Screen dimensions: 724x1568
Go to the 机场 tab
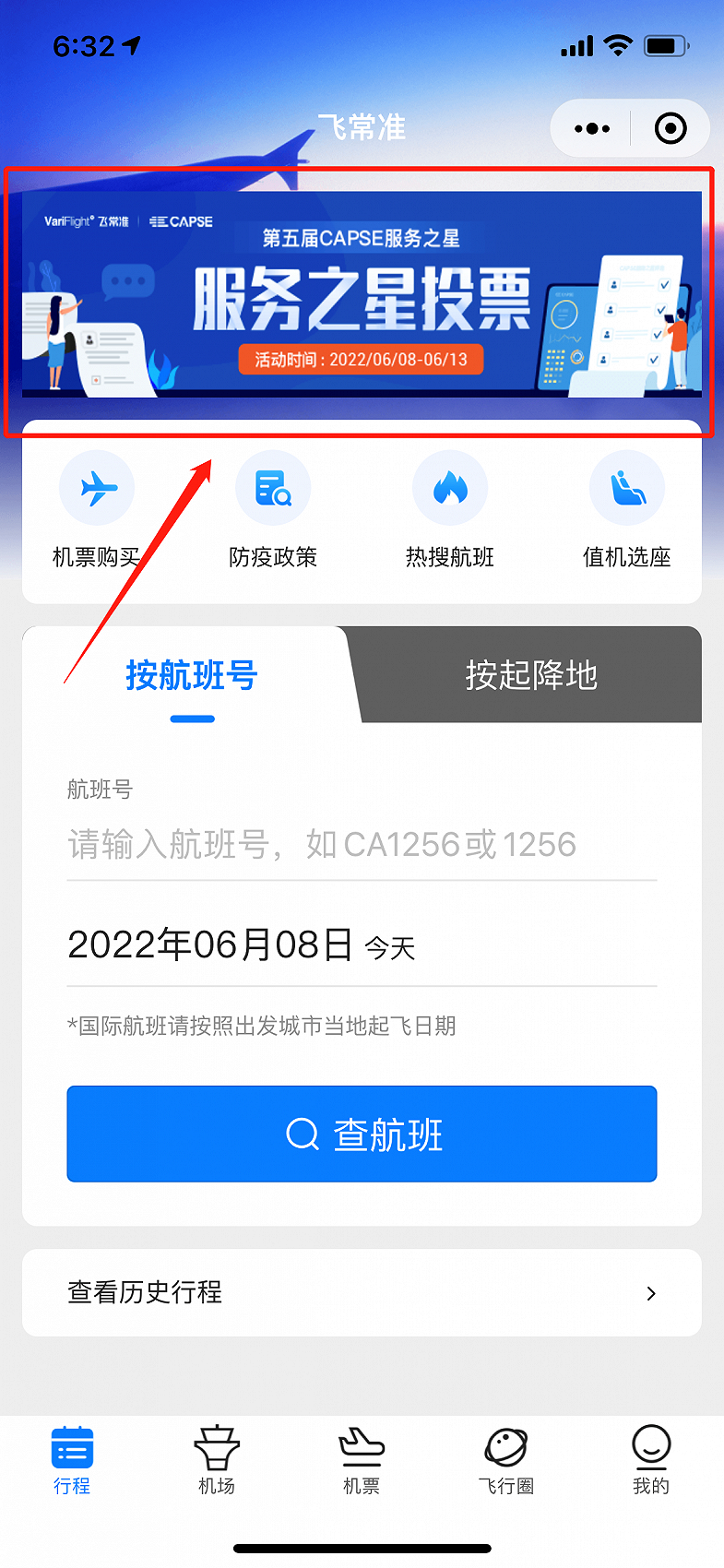tap(217, 1460)
